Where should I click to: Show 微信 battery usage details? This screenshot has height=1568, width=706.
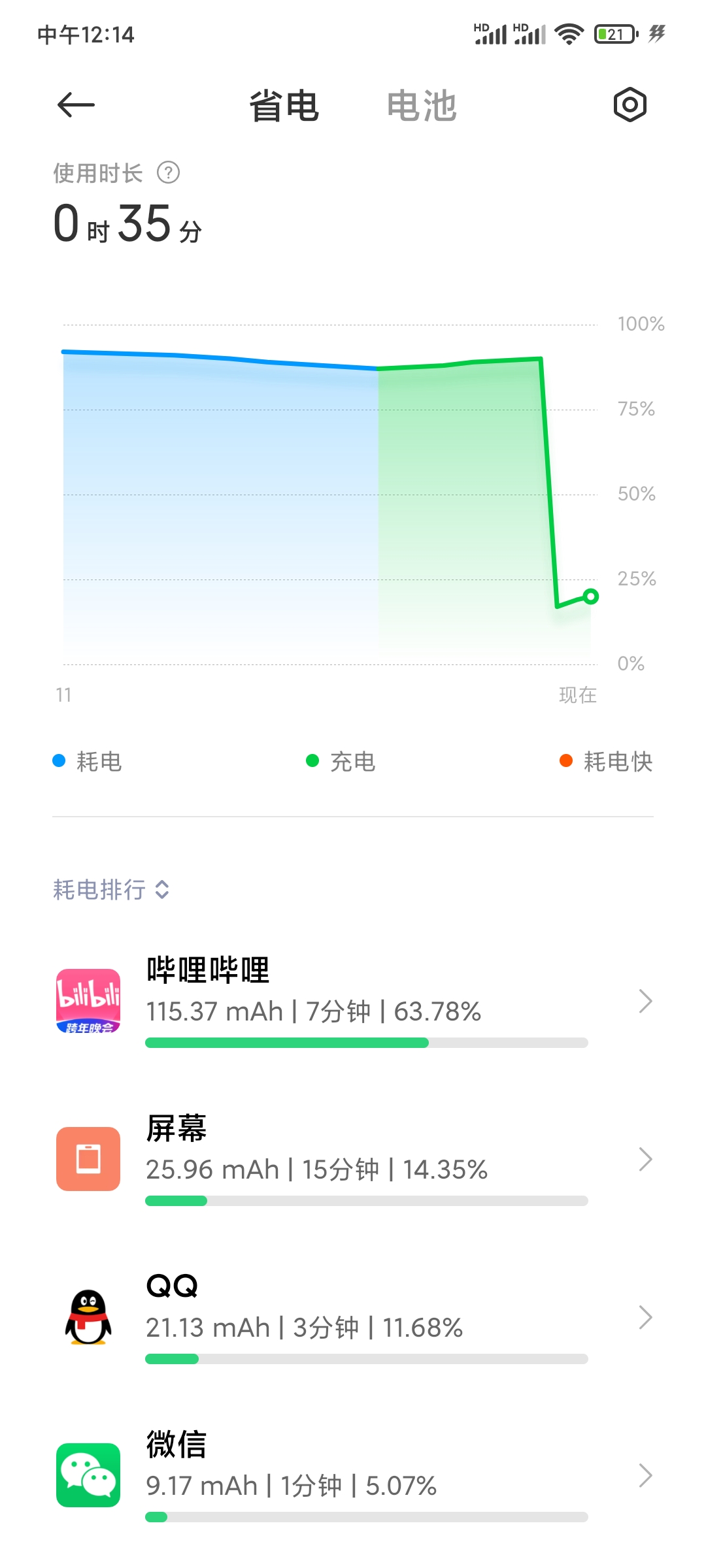tap(353, 1475)
